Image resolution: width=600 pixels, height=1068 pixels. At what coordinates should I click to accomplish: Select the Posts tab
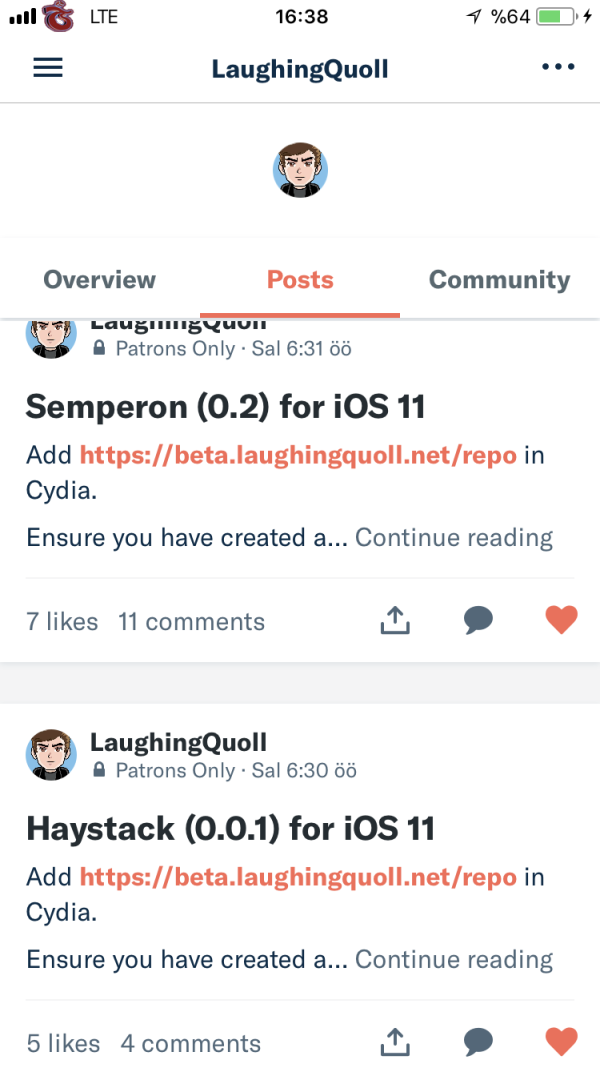click(x=300, y=280)
